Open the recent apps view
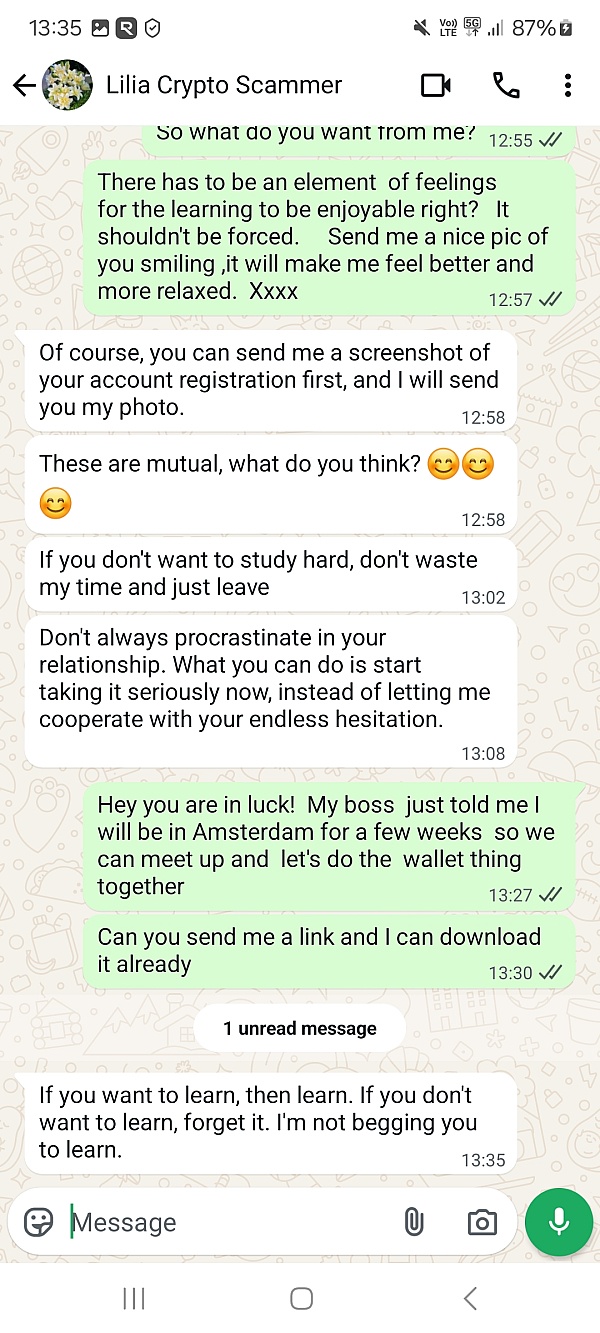This screenshot has width=600, height=1333. click(x=133, y=1299)
